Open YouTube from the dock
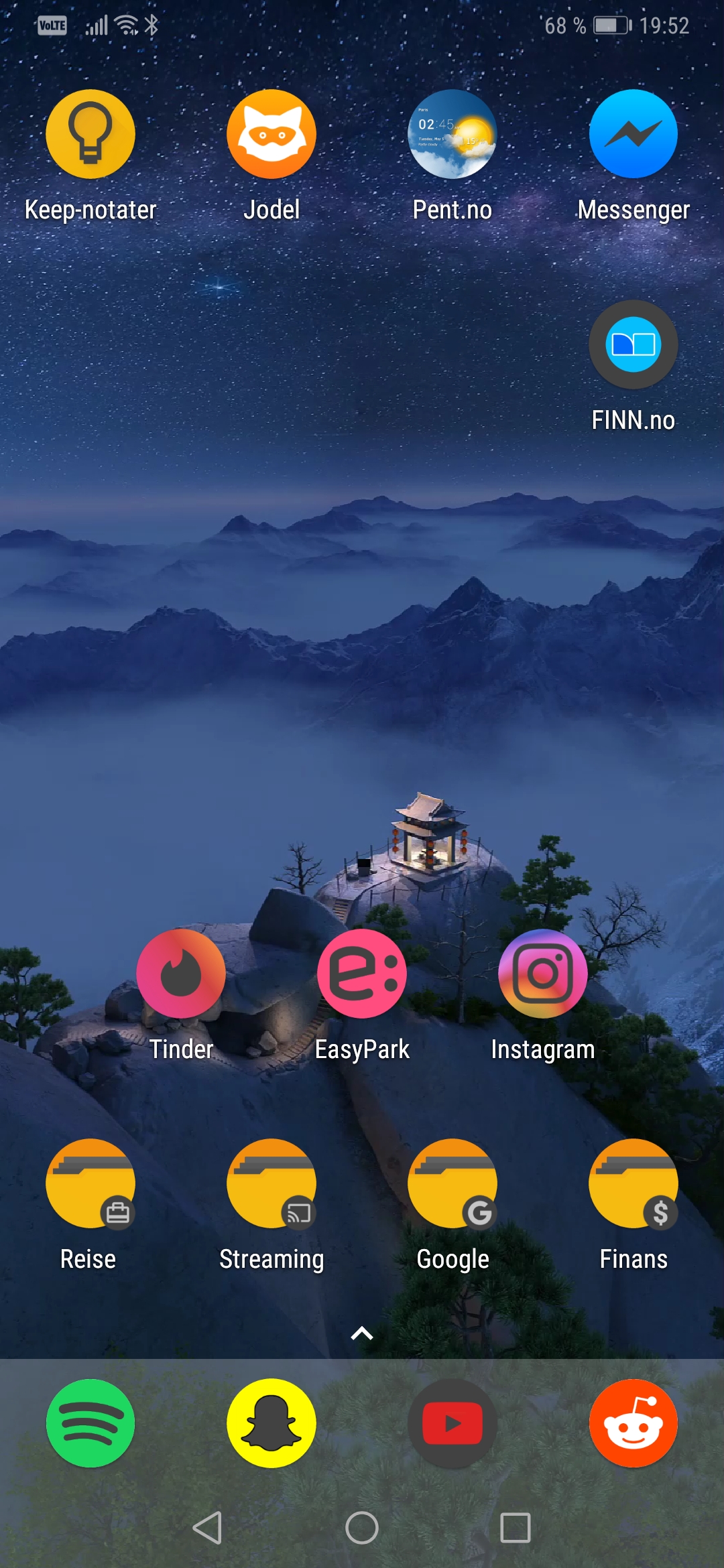Screen dimensions: 724x1568 [452, 1423]
